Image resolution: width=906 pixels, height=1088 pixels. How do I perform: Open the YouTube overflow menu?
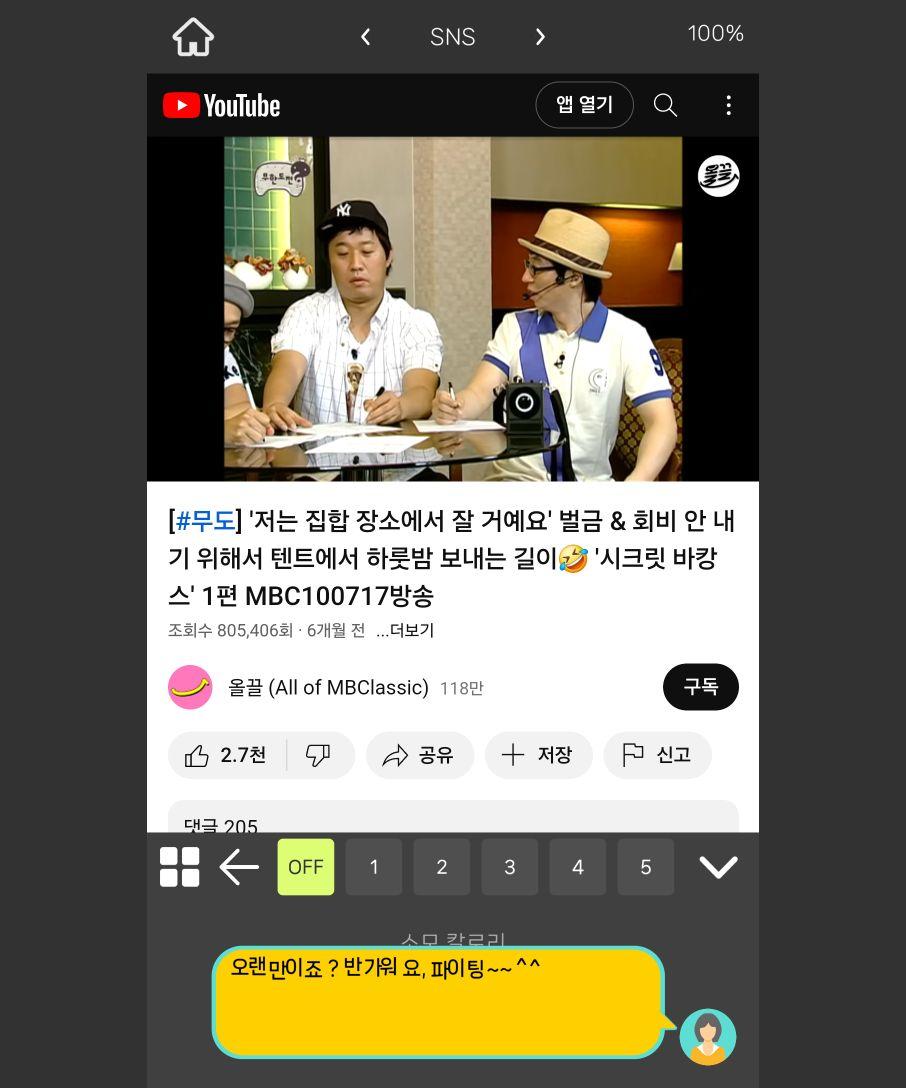coord(728,105)
